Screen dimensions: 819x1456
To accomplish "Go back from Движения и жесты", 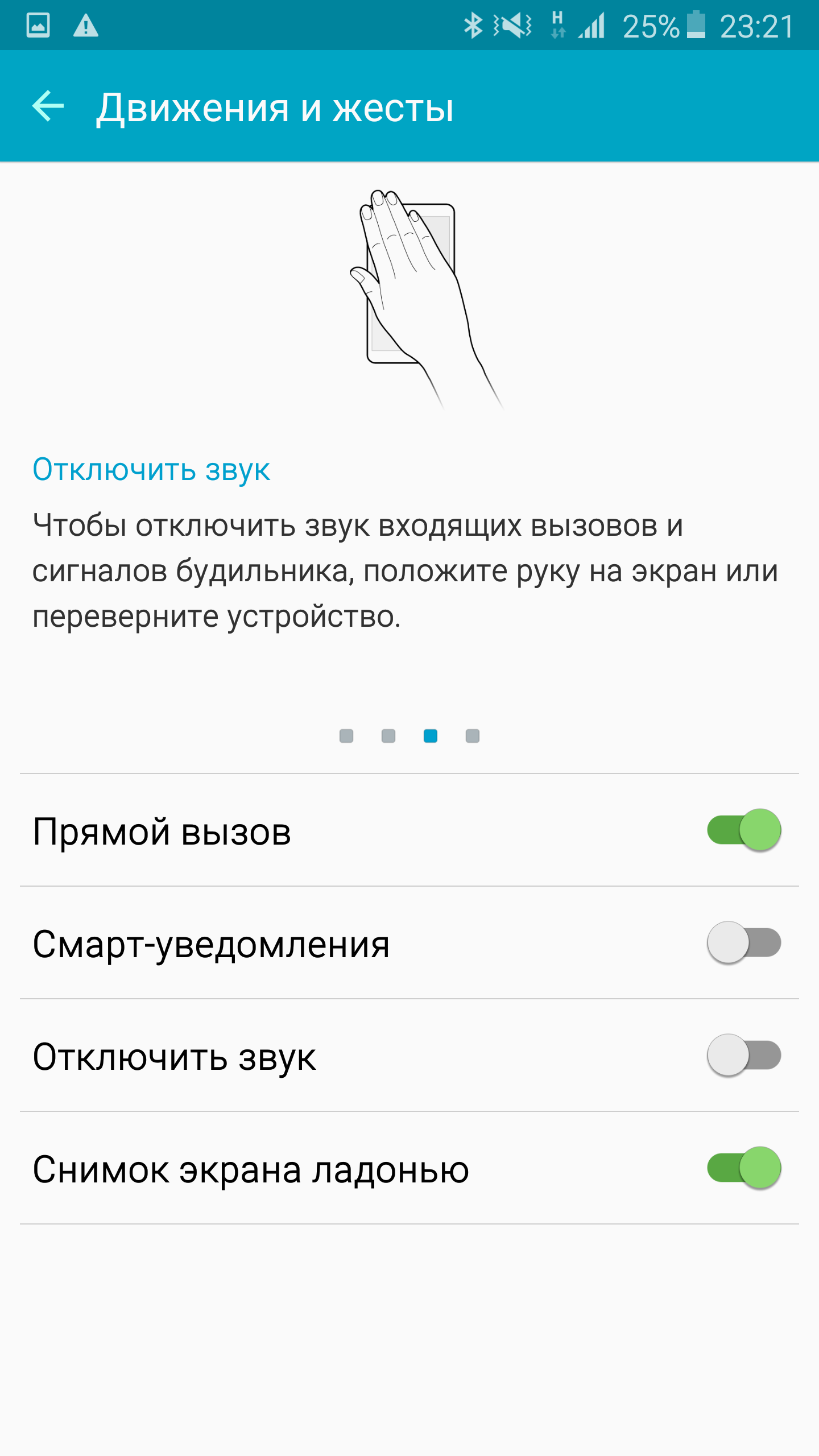I will pos(48,106).
